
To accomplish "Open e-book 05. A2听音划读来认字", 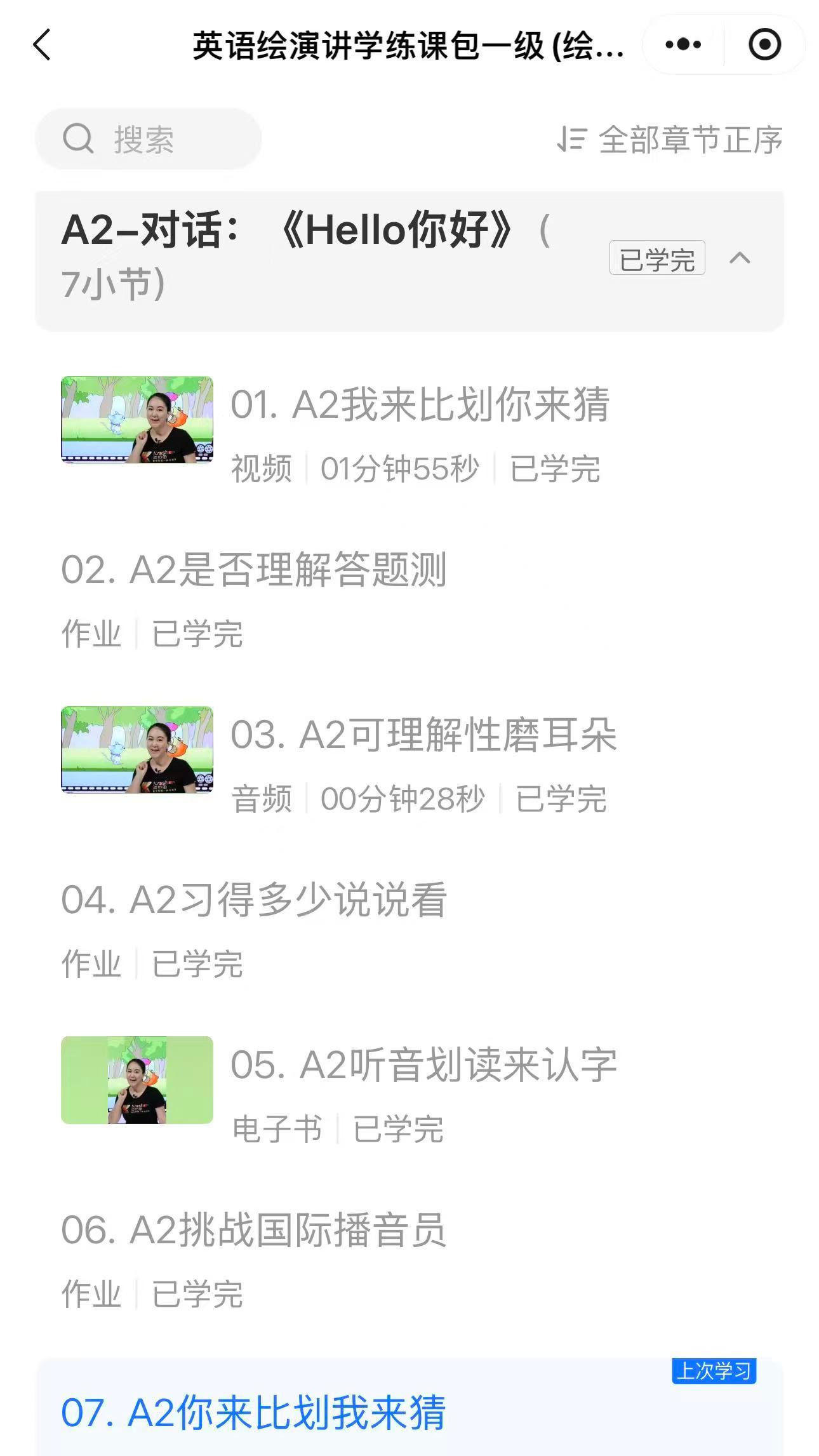I will coord(423,1065).
